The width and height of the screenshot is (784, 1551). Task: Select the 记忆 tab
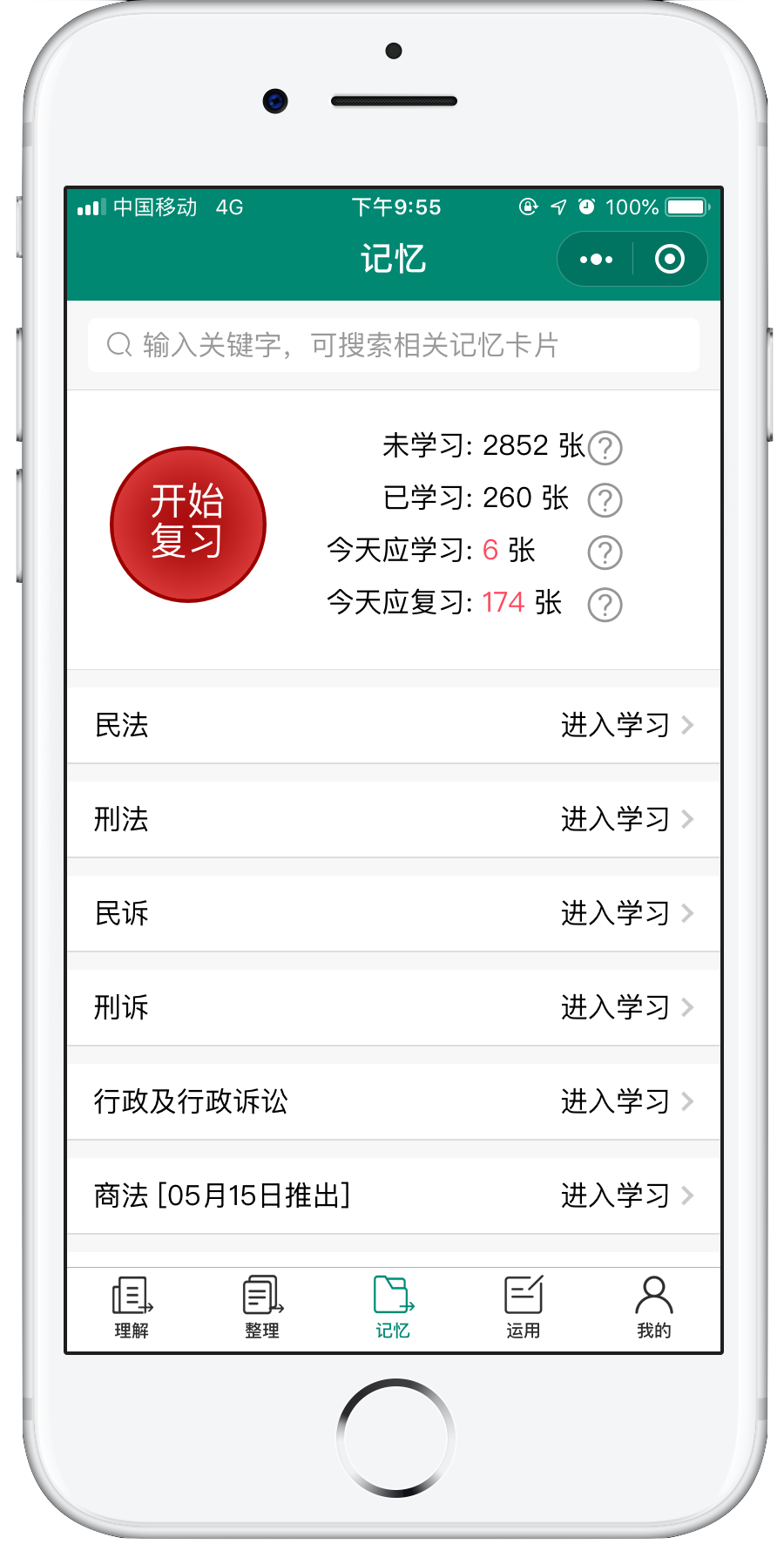click(x=393, y=1307)
